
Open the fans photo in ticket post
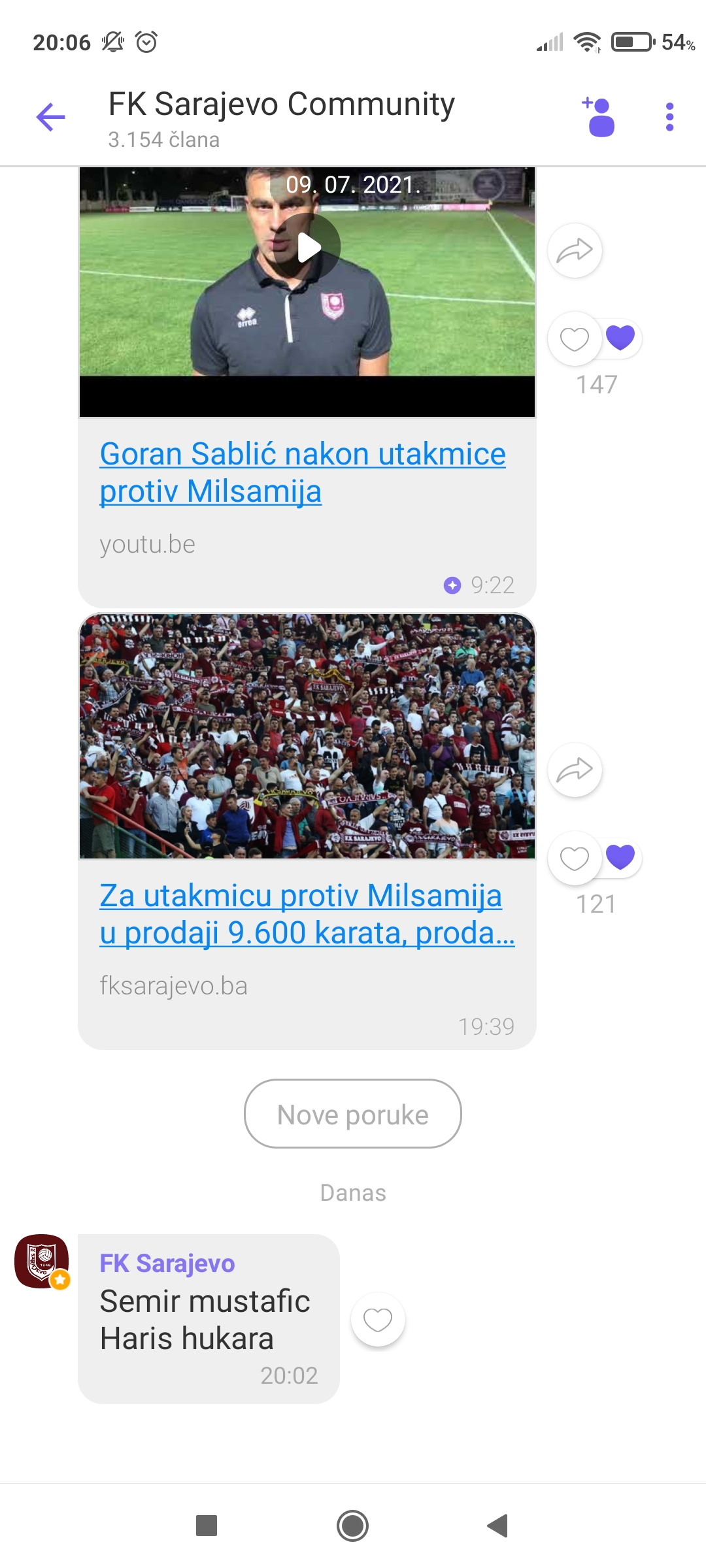[x=307, y=736]
